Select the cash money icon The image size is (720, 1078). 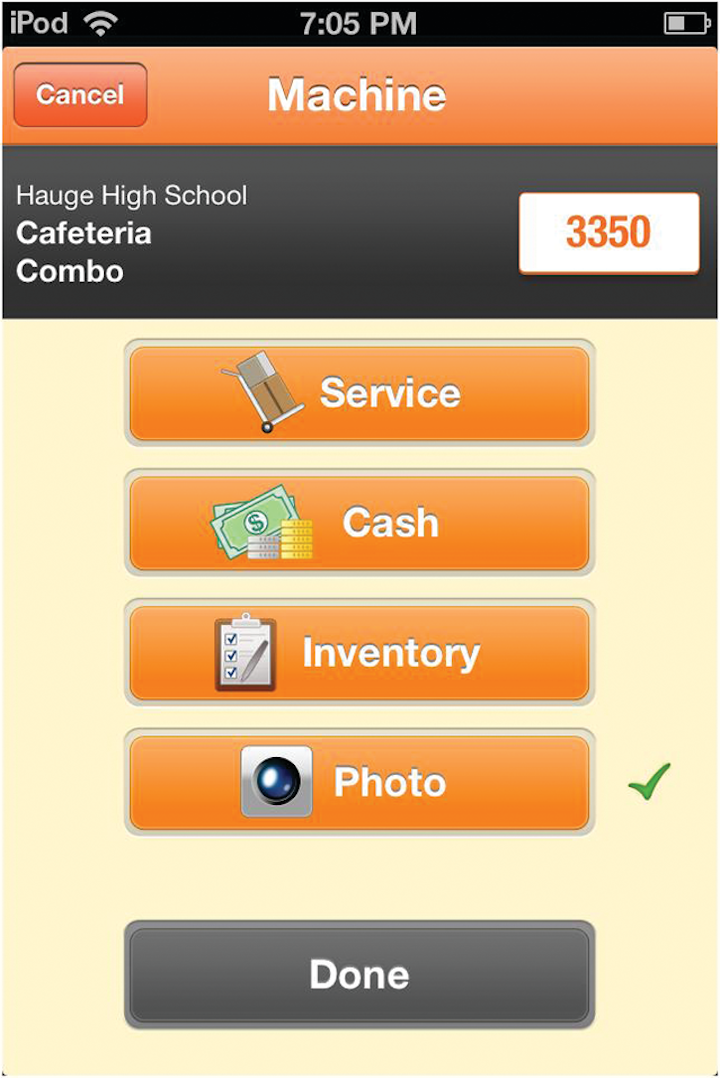tap(262, 520)
